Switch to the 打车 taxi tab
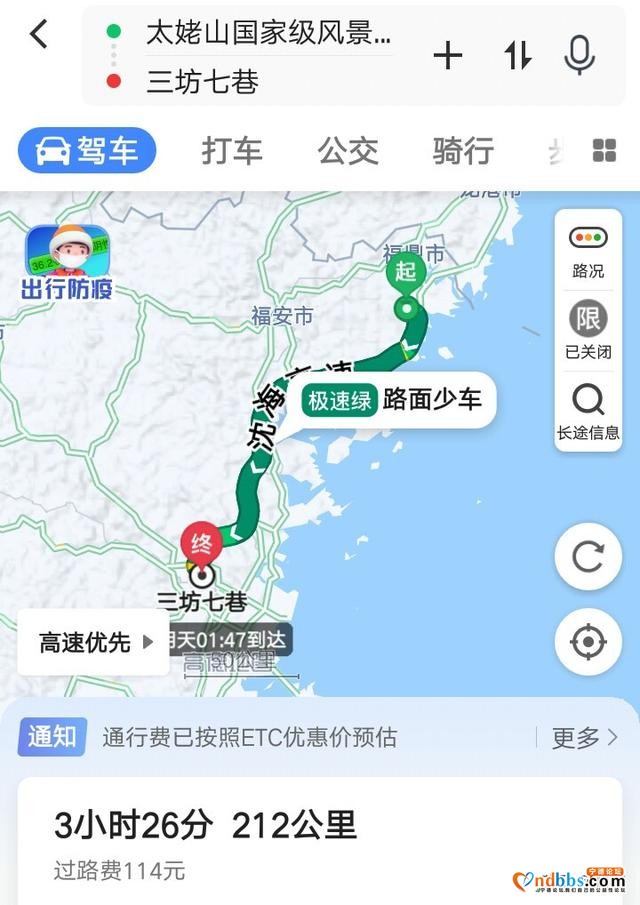 coord(232,151)
